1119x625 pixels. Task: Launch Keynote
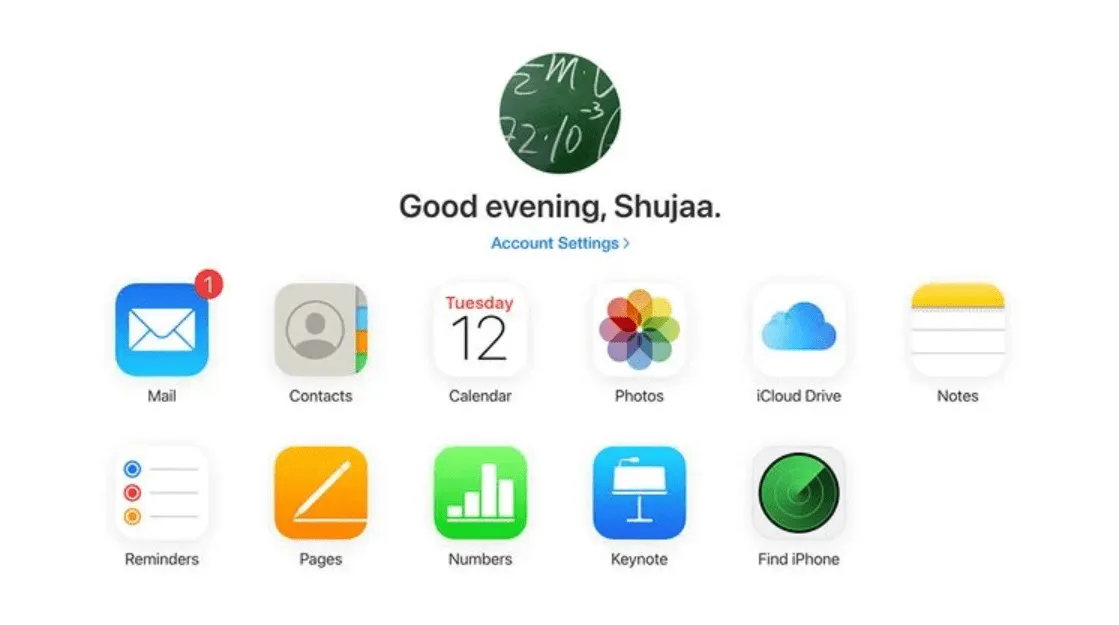pos(639,493)
